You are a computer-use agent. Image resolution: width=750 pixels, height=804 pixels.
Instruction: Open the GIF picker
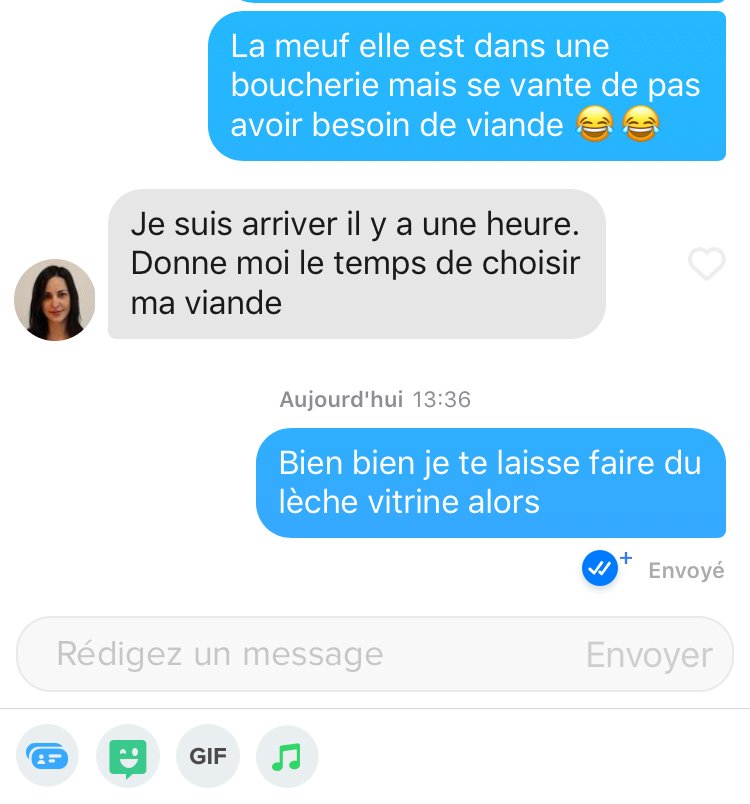click(208, 757)
